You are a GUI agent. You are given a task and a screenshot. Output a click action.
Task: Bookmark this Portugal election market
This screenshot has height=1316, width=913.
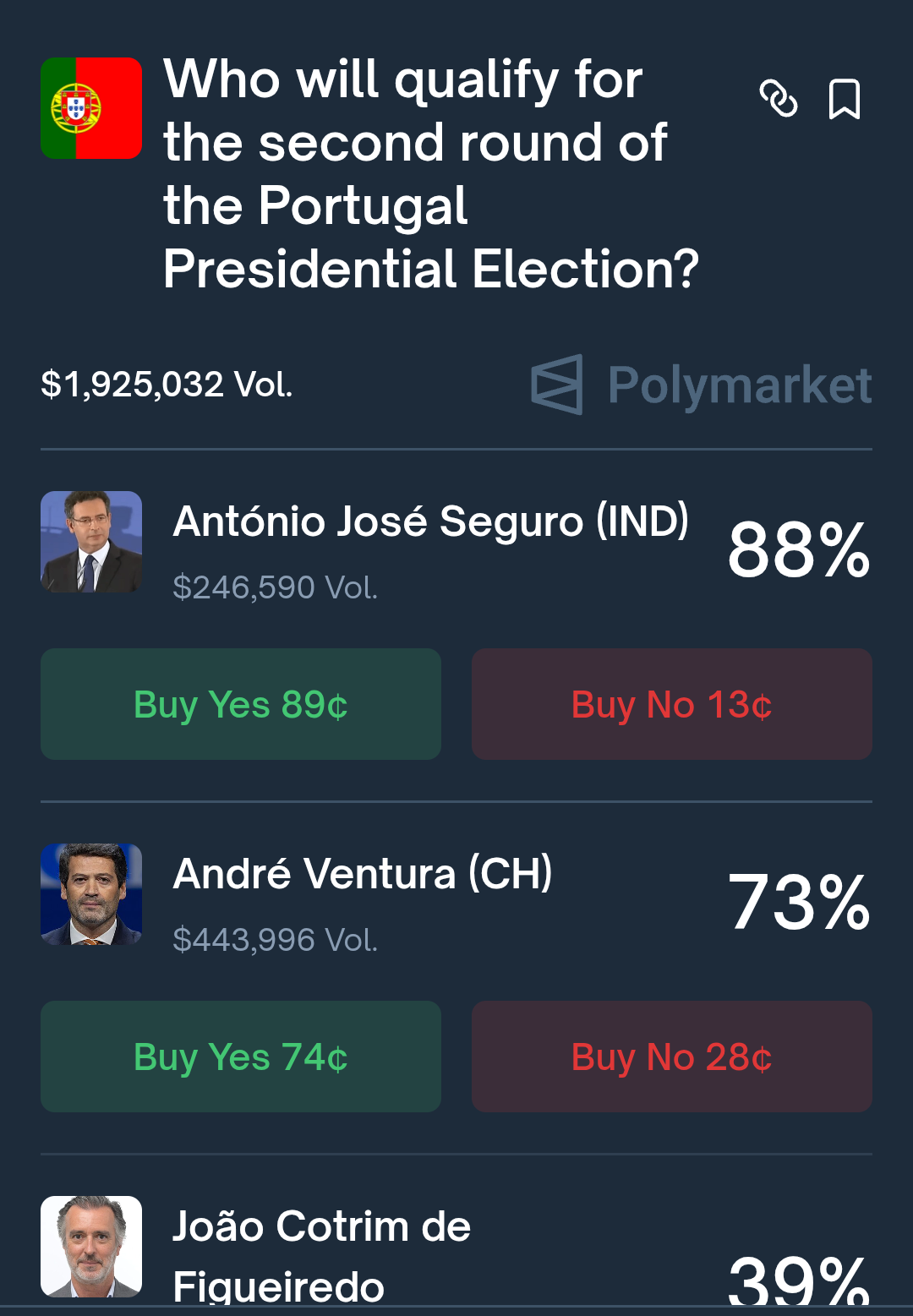coord(844,99)
